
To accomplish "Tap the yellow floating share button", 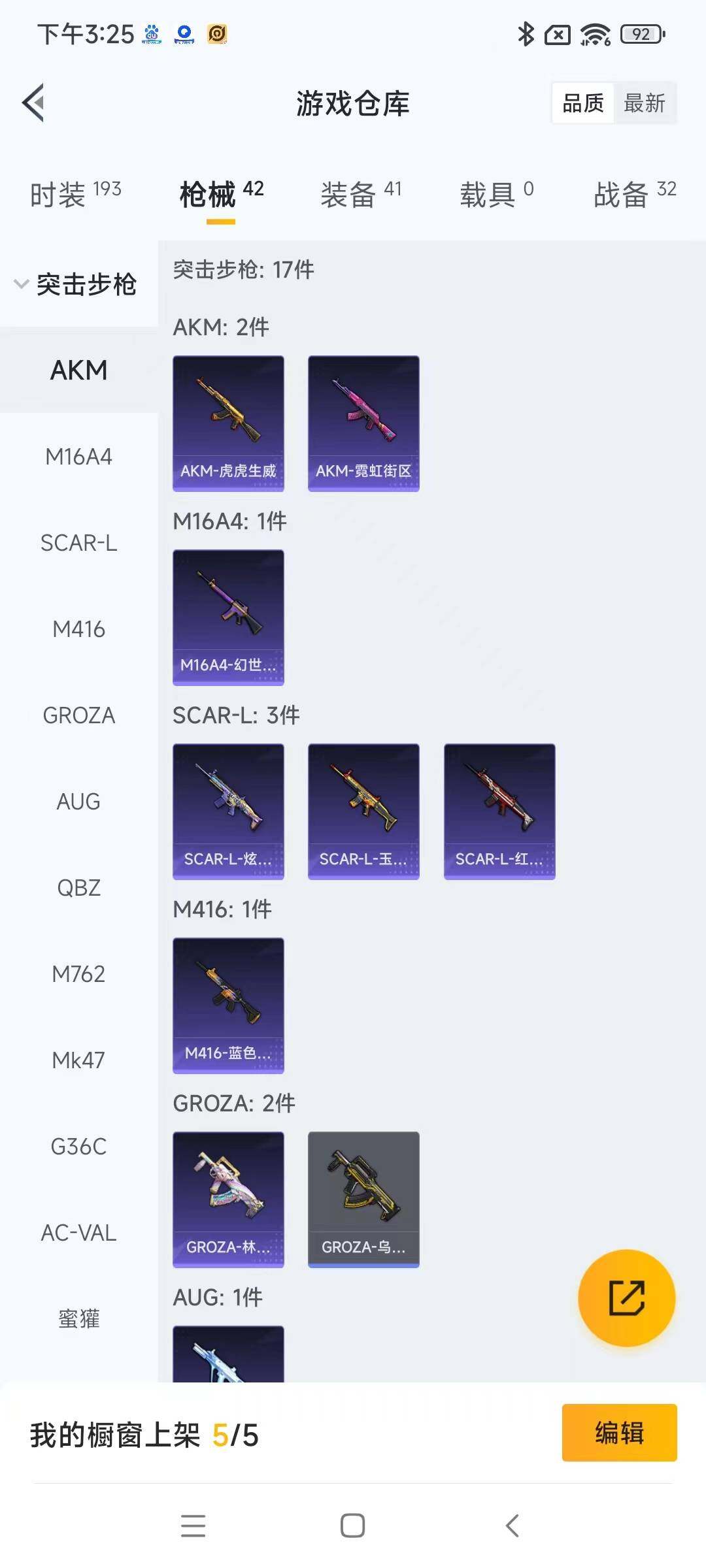I will tap(626, 1298).
